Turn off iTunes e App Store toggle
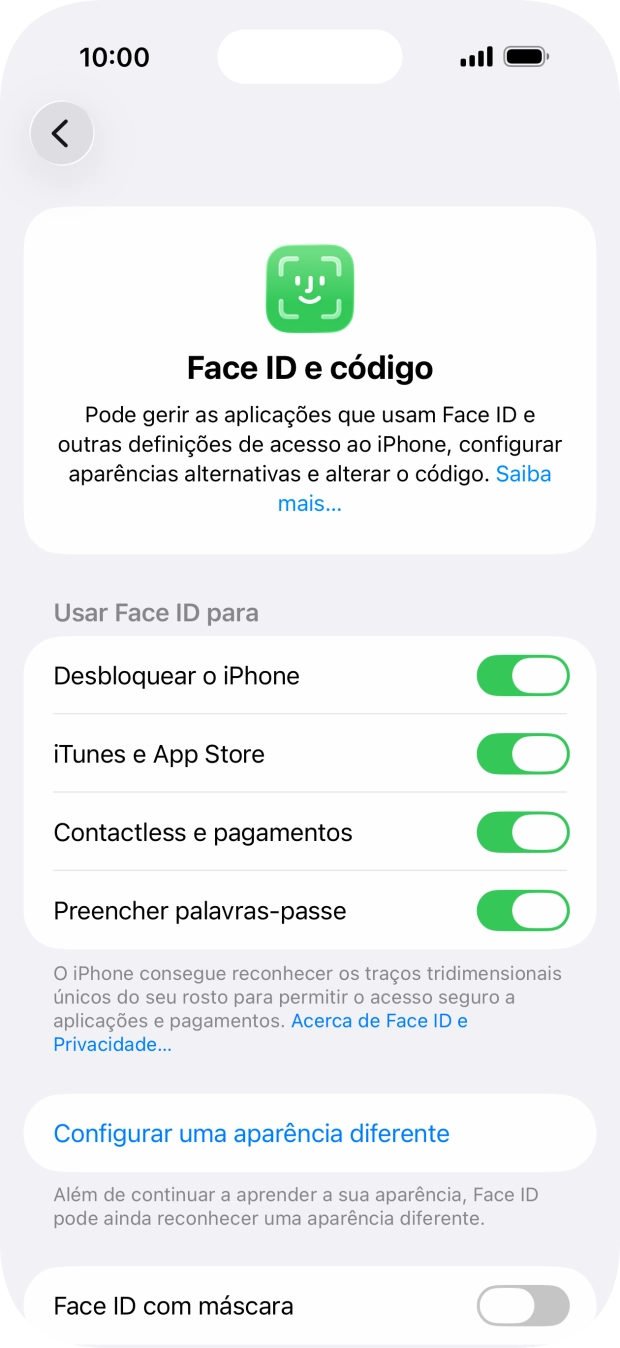 tap(522, 754)
